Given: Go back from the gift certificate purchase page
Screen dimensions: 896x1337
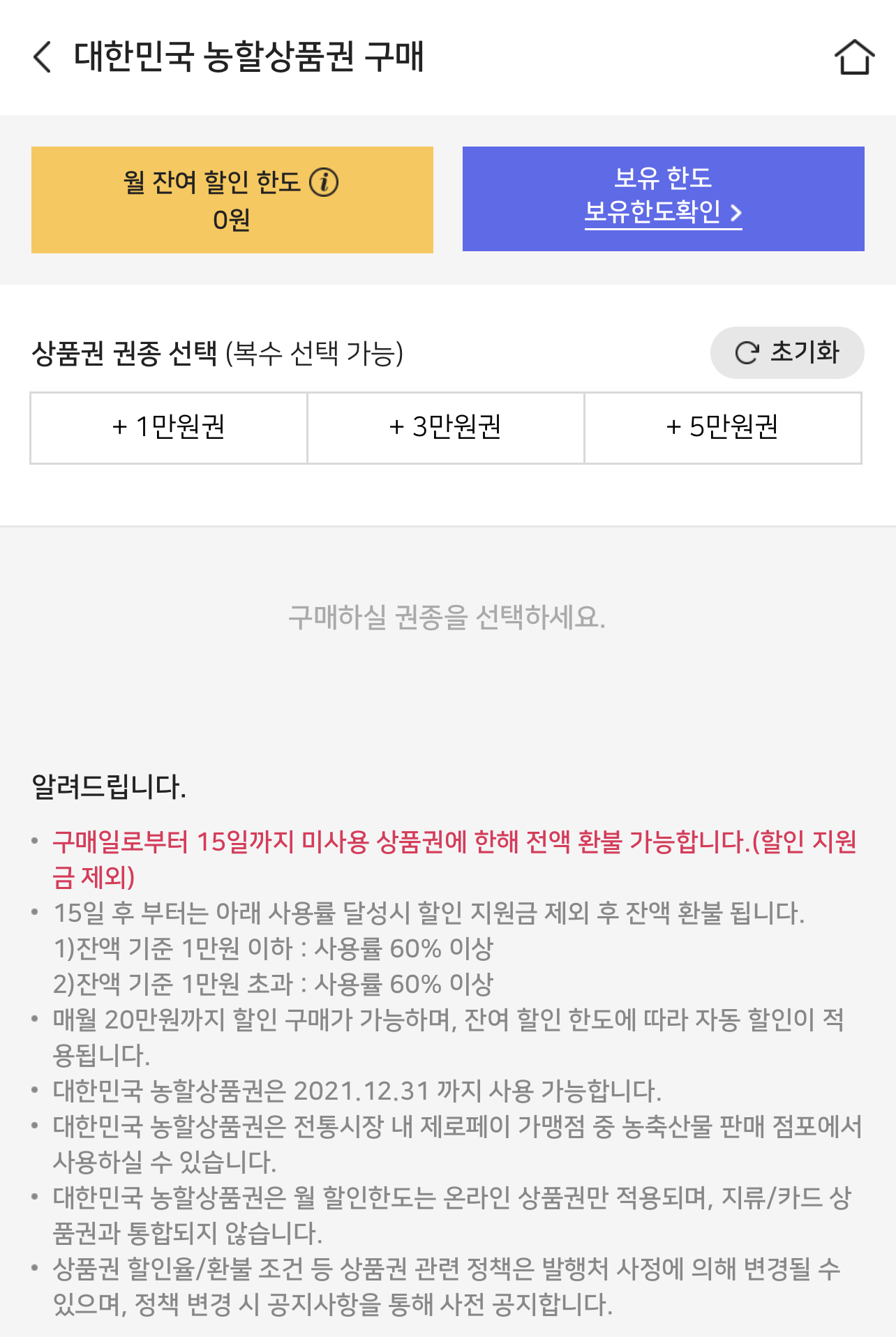Looking at the screenshot, I should click(x=43, y=57).
